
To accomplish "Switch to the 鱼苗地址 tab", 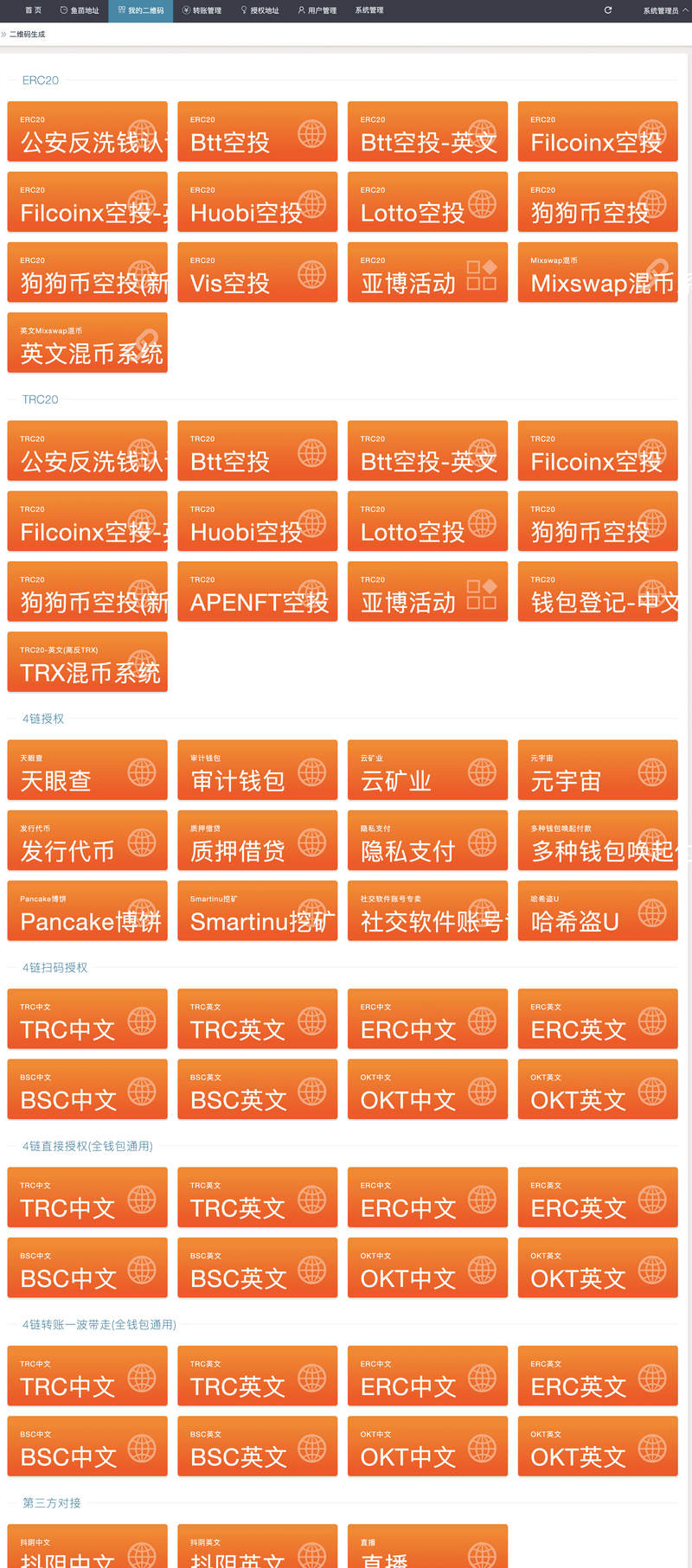I will [80, 10].
